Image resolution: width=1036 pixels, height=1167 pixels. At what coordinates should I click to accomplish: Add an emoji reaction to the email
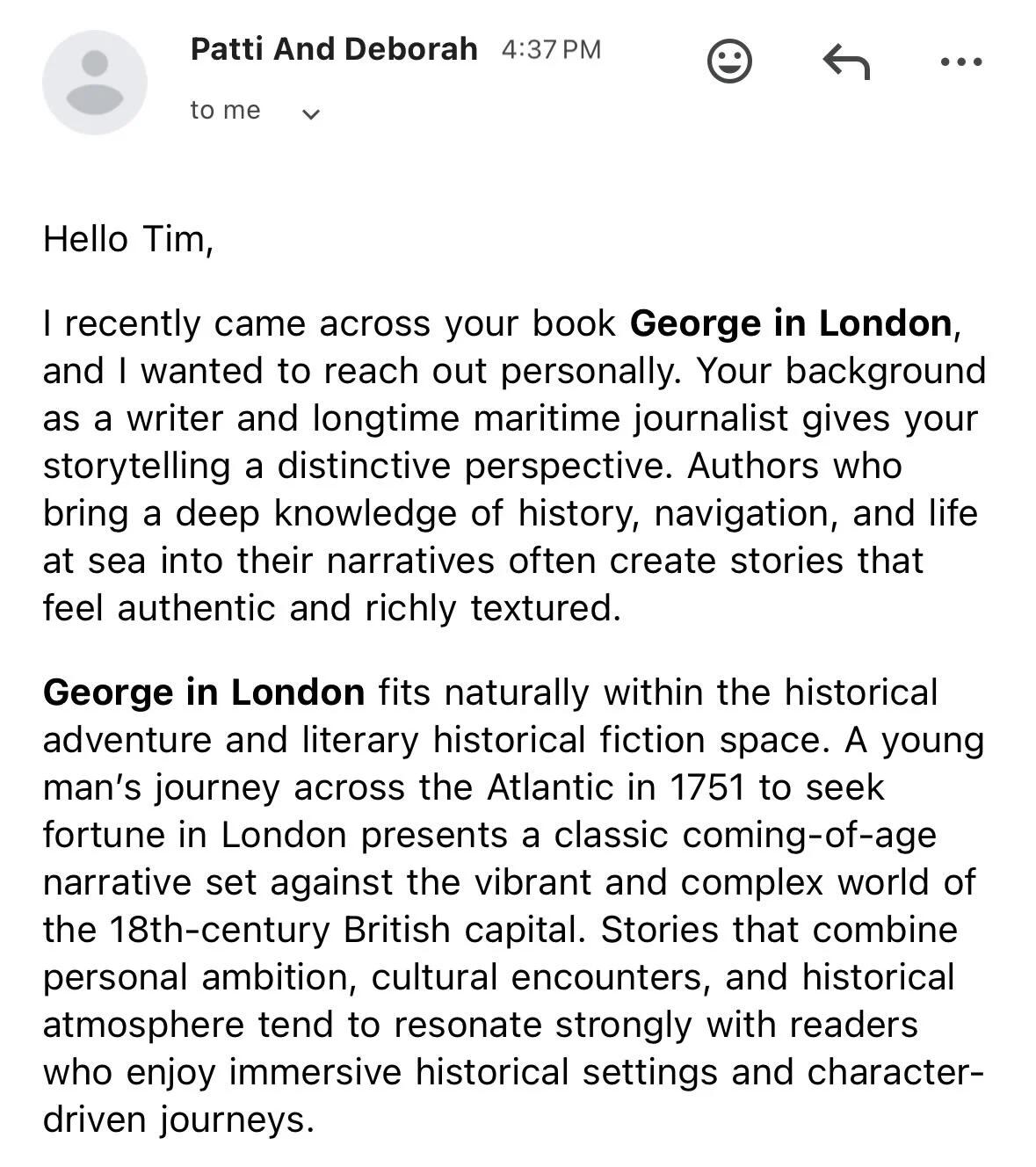(728, 61)
